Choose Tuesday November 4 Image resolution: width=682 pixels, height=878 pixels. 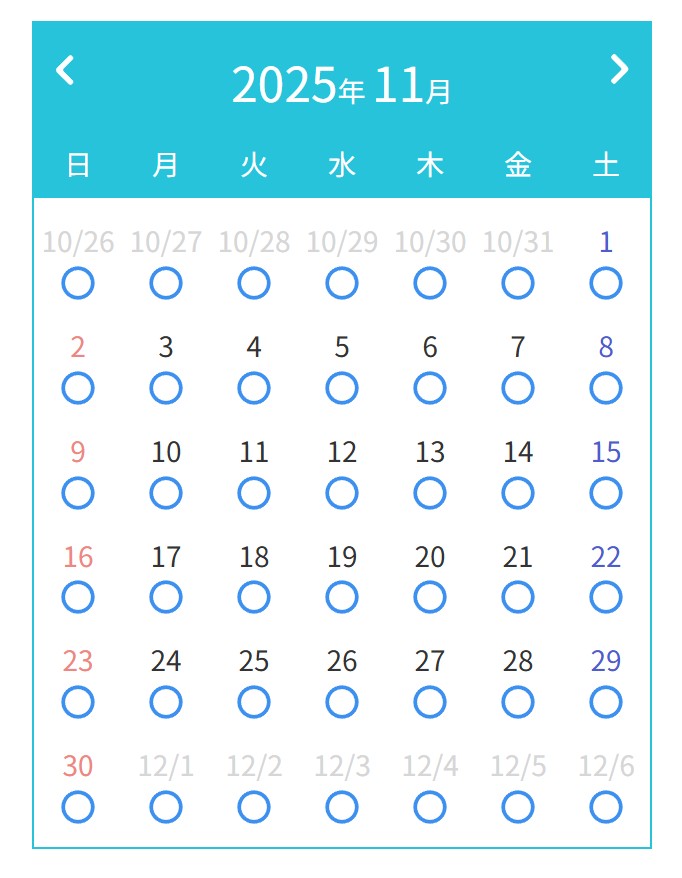tap(254, 387)
